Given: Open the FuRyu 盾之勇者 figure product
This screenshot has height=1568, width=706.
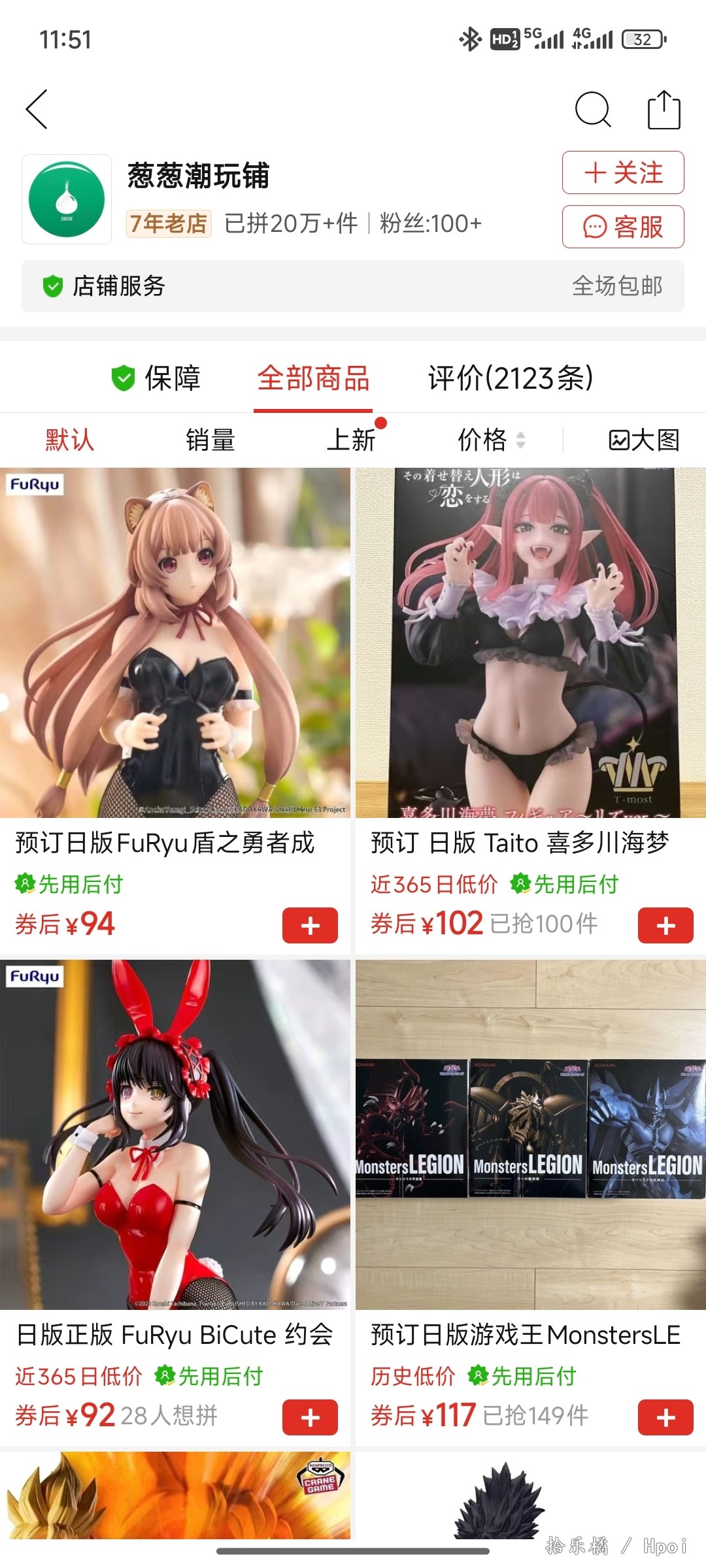Looking at the screenshot, I should click(175, 643).
